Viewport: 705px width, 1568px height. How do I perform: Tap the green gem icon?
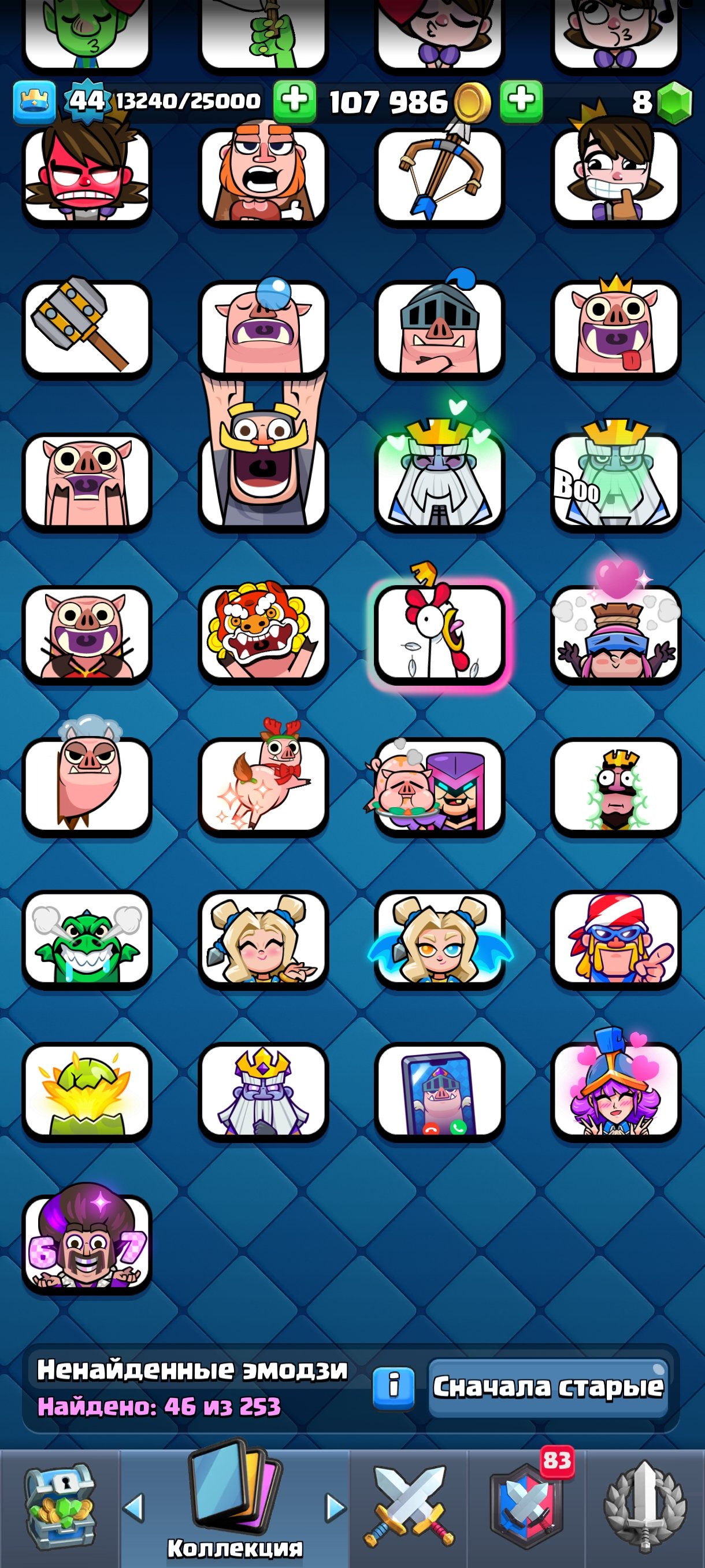(x=675, y=102)
